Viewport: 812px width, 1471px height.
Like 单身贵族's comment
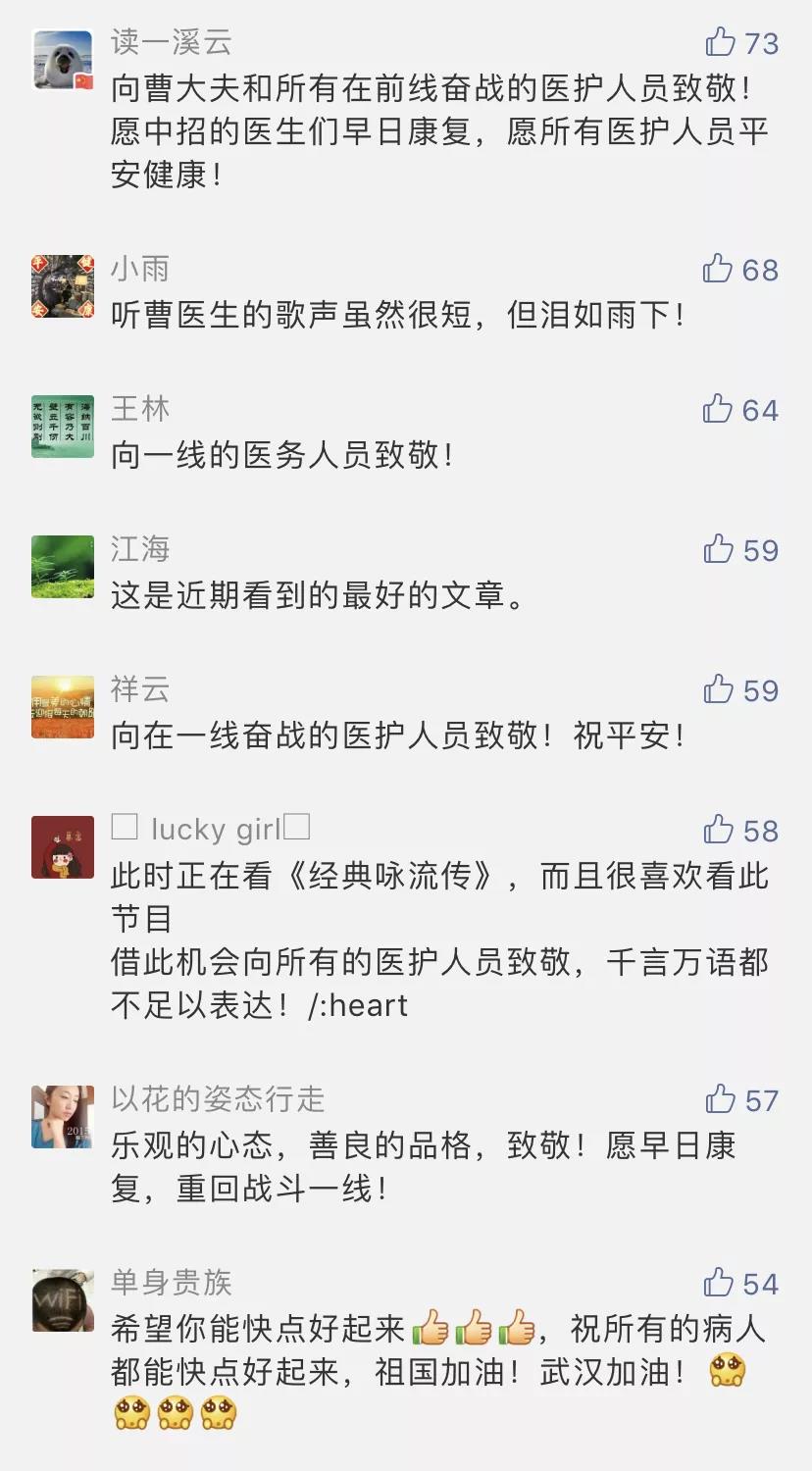tap(719, 1283)
